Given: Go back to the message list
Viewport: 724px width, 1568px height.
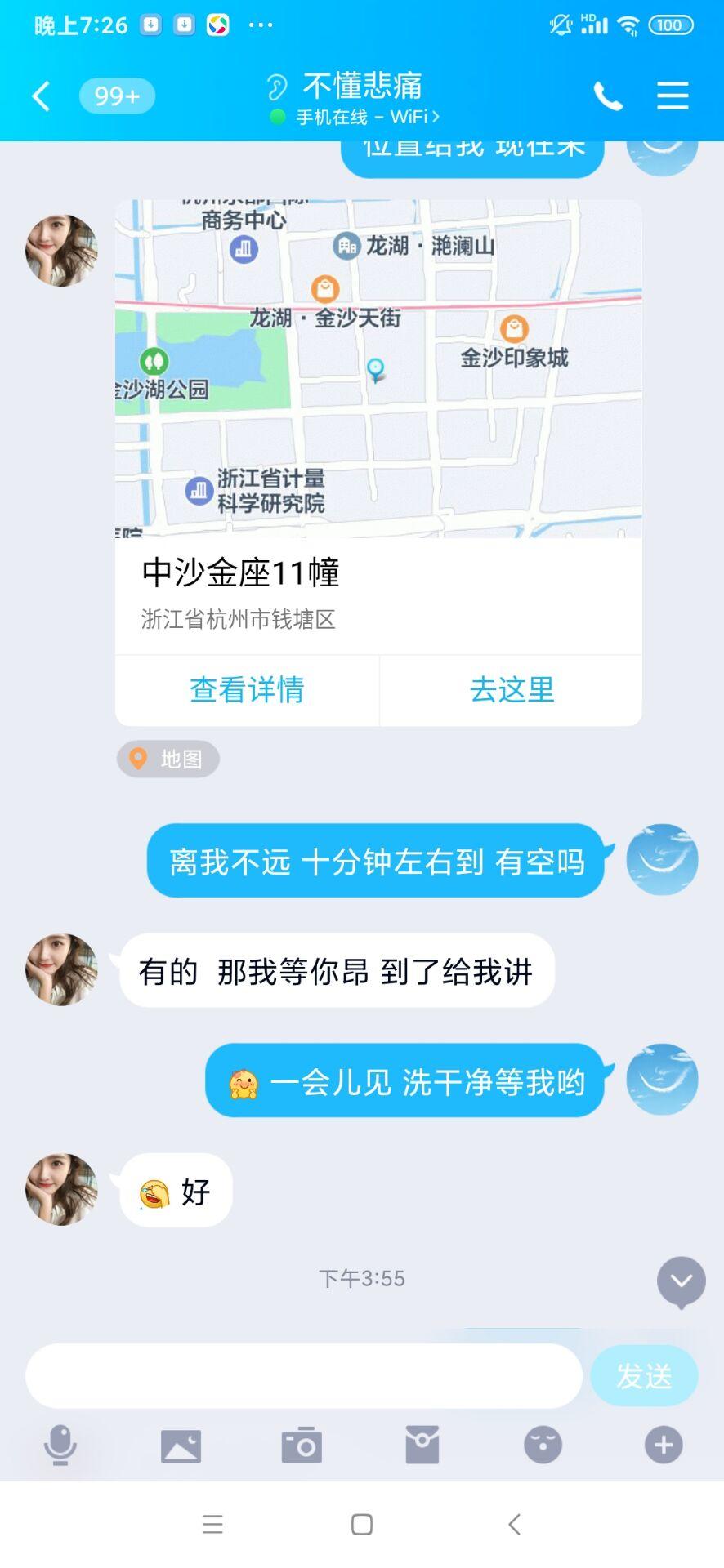Looking at the screenshot, I should 41,96.
